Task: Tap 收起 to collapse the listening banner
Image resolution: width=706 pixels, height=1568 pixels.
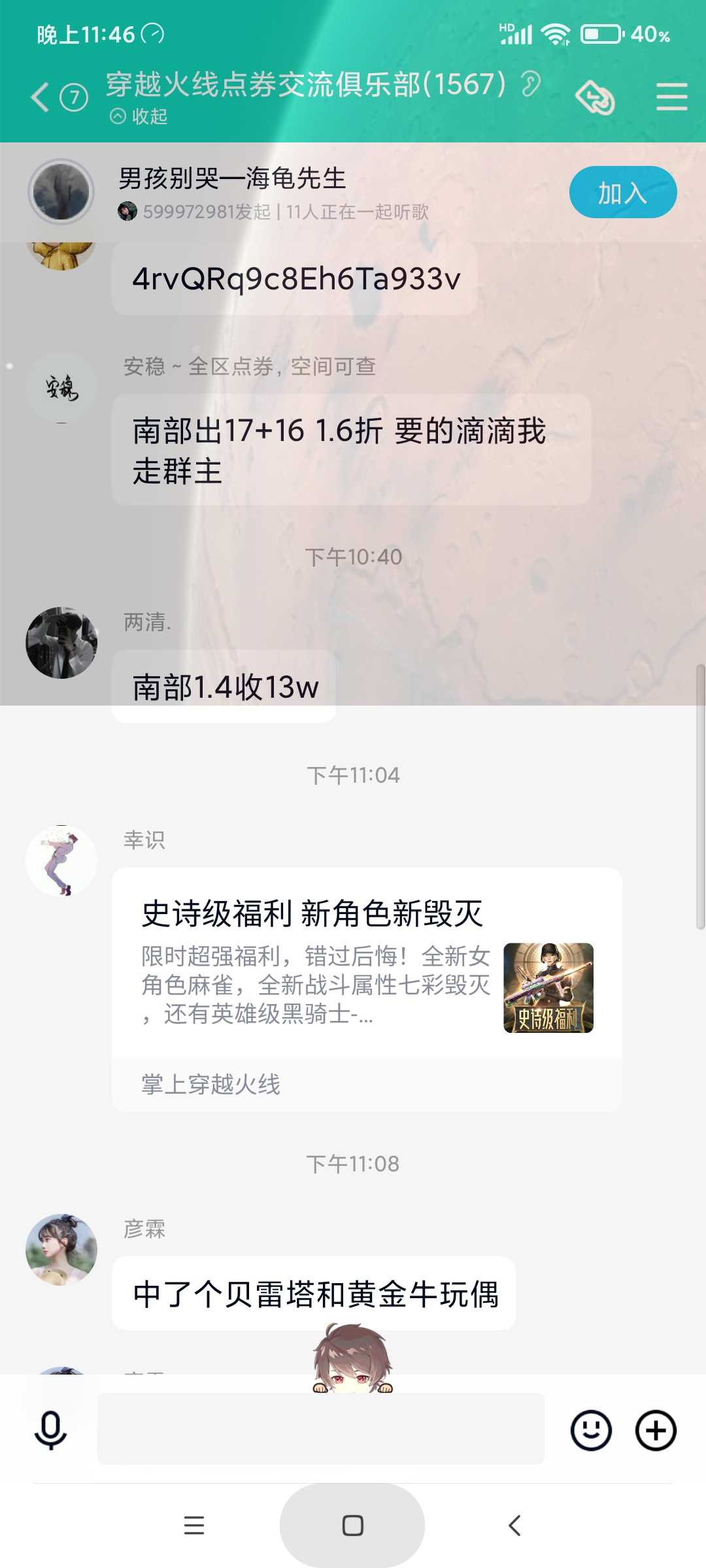Action: [139, 116]
